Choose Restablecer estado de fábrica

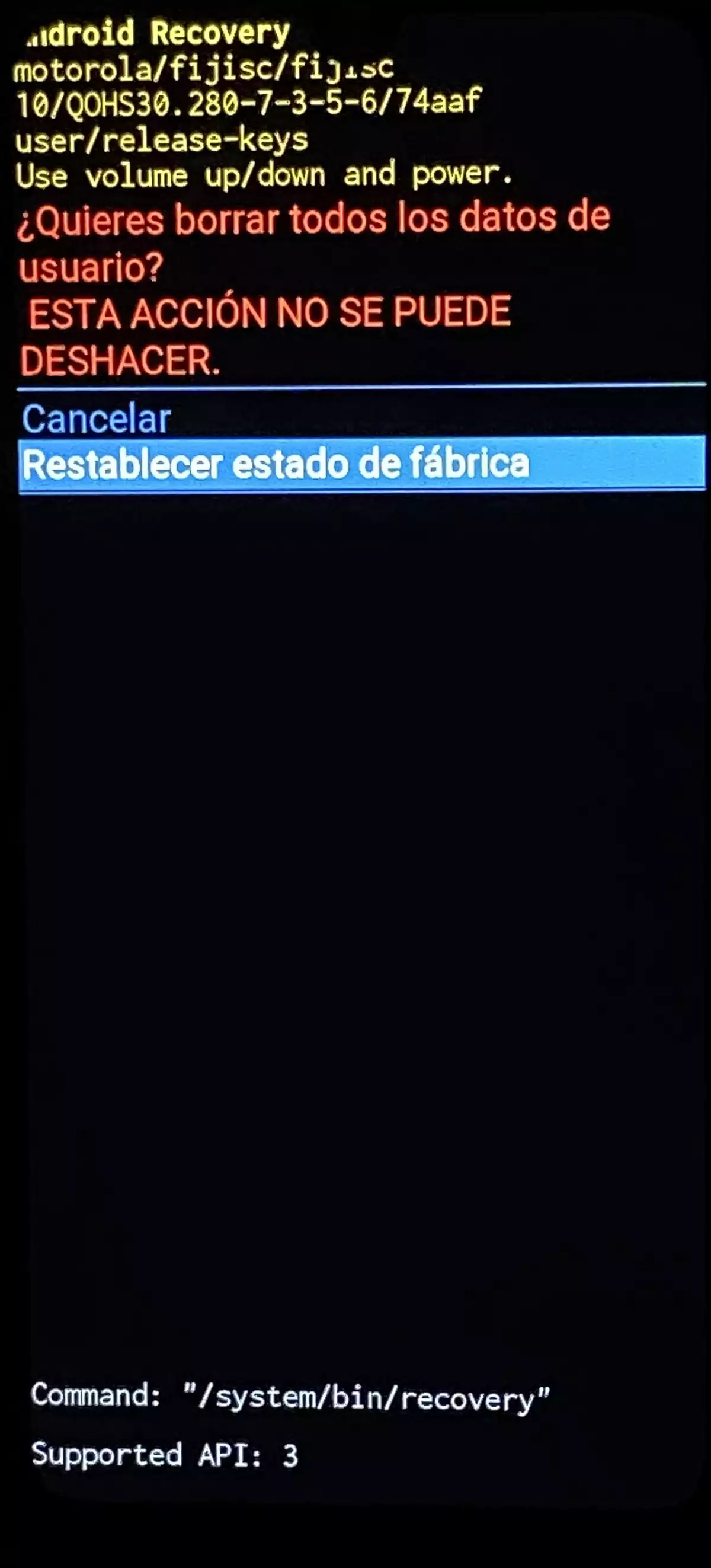[x=275, y=464]
